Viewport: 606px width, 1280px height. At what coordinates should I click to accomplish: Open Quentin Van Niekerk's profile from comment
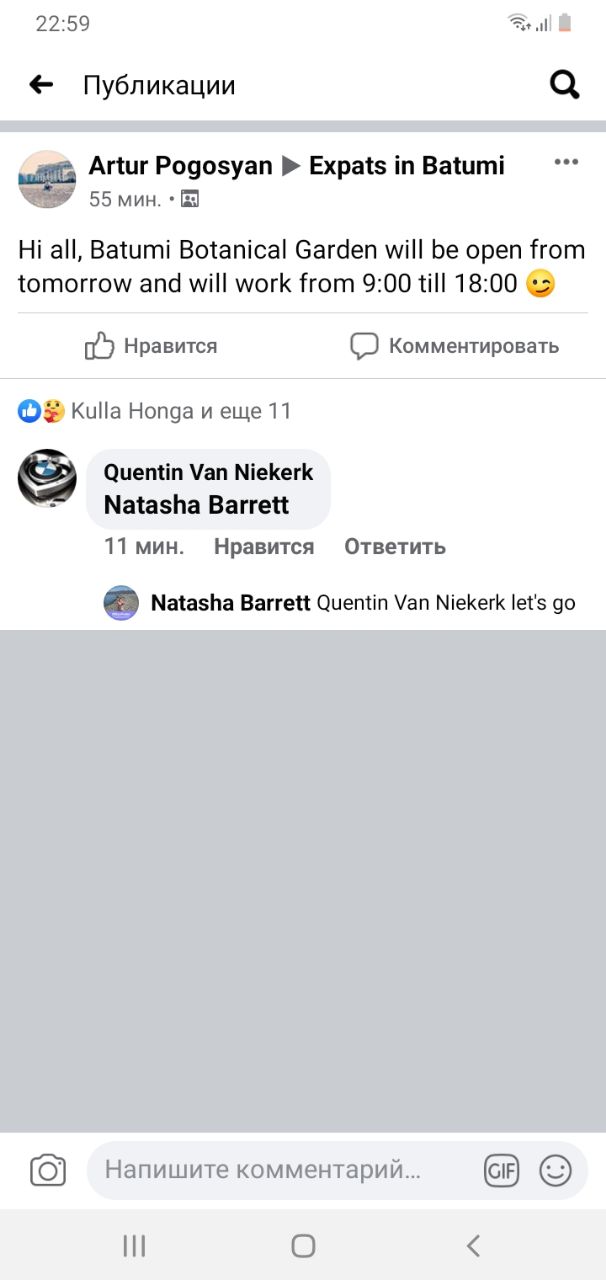pos(208,472)
